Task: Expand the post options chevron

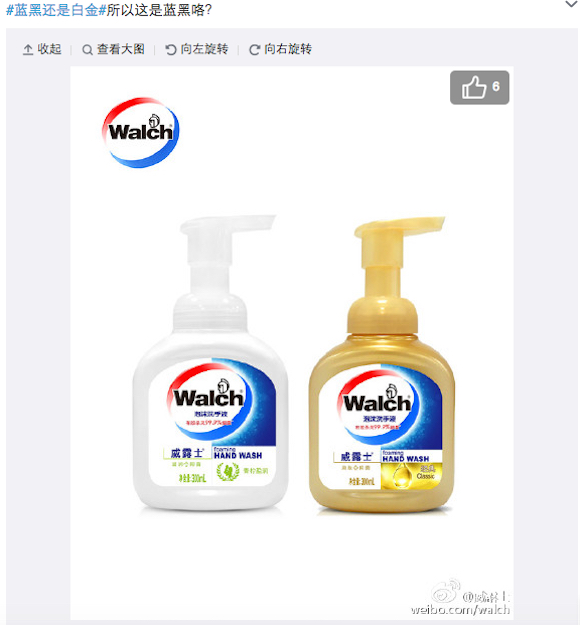Action: point(571,4)
